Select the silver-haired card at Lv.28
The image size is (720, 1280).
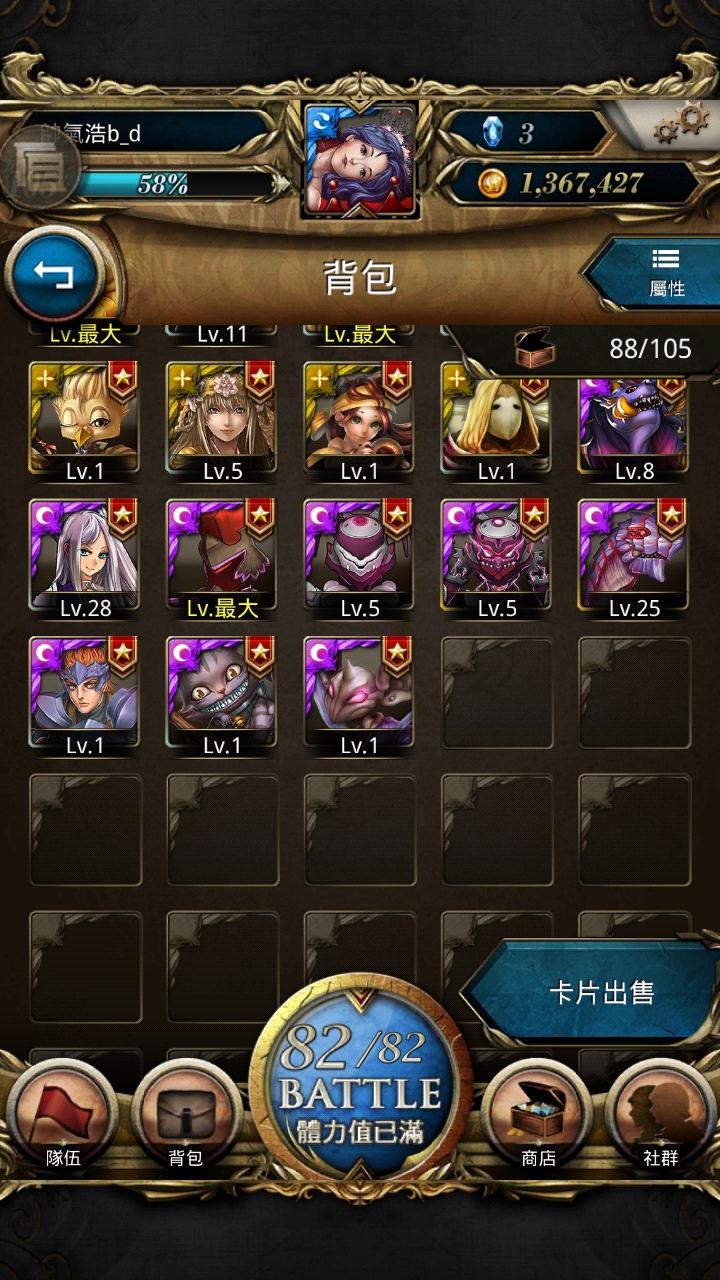click(84, 555)
